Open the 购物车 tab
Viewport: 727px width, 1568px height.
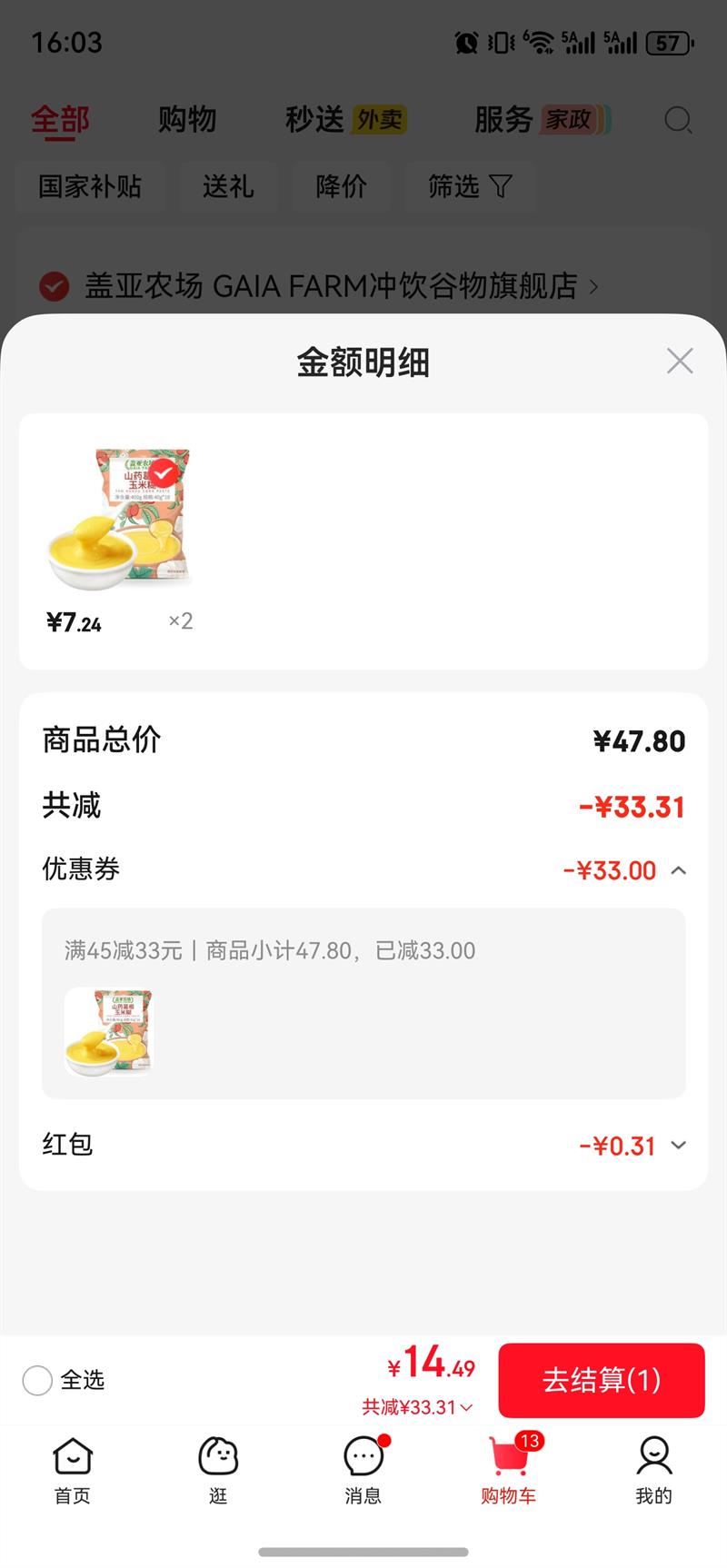509,1471
